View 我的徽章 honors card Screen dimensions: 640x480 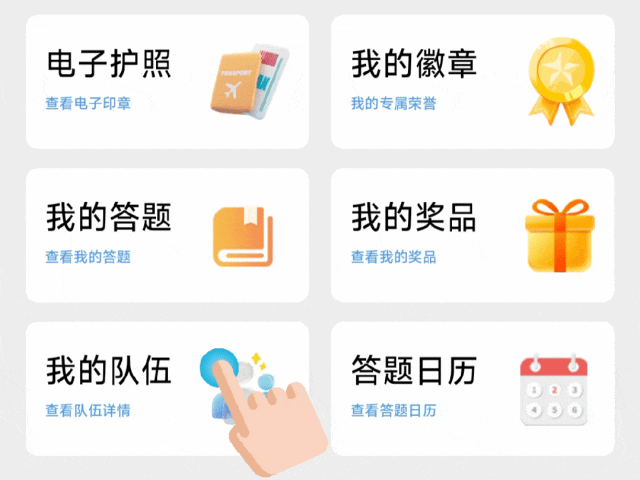472,81
